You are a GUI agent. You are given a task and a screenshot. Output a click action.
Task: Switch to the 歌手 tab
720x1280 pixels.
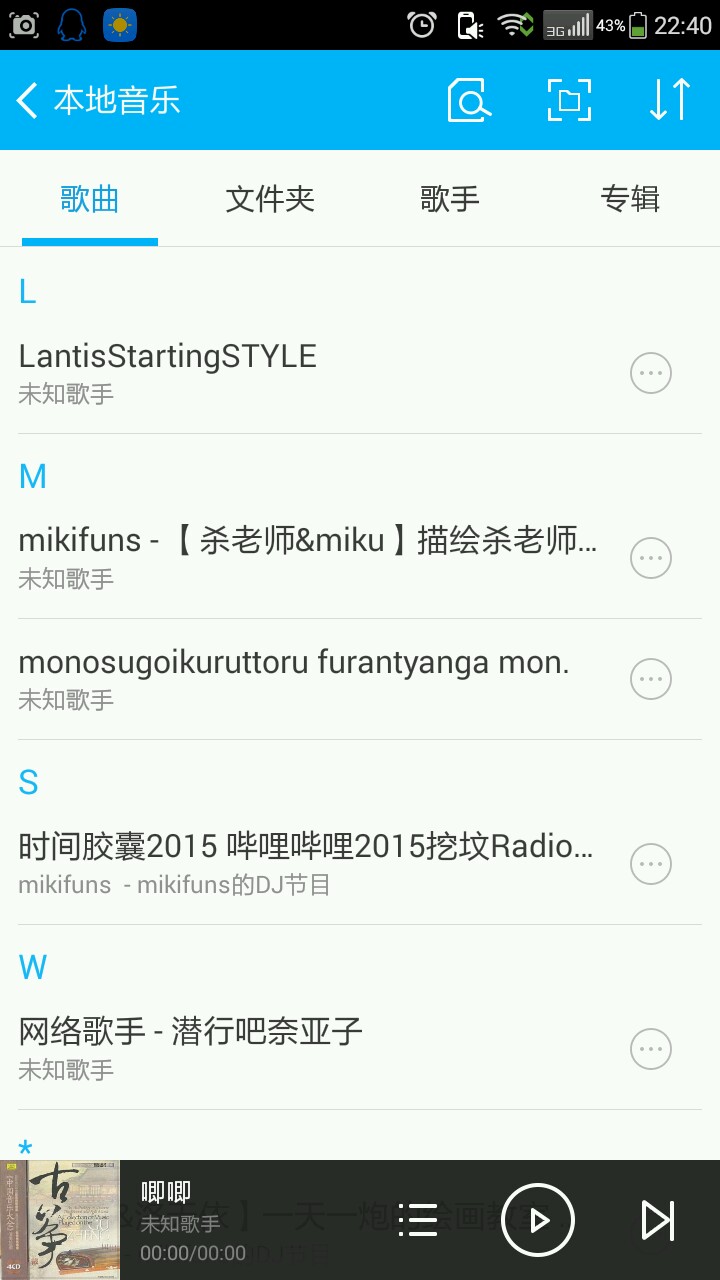450,199
